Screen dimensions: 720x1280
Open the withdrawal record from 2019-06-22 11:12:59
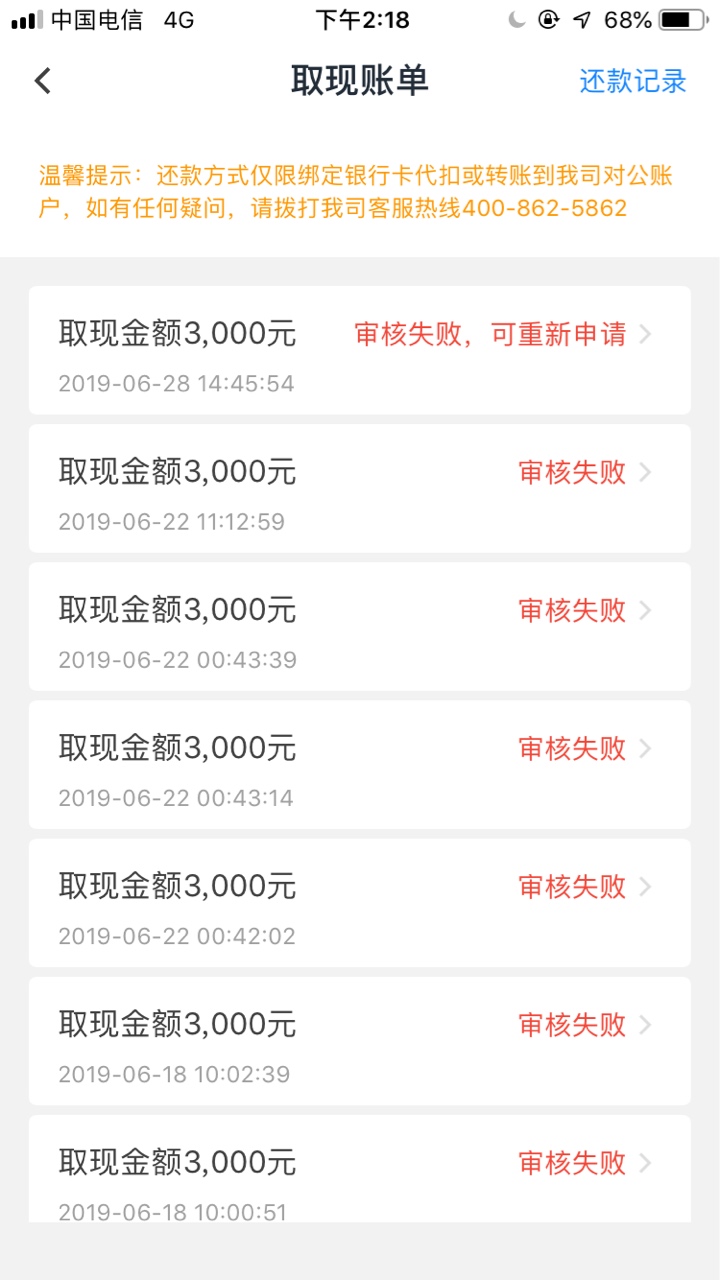[x=360, y=488]
